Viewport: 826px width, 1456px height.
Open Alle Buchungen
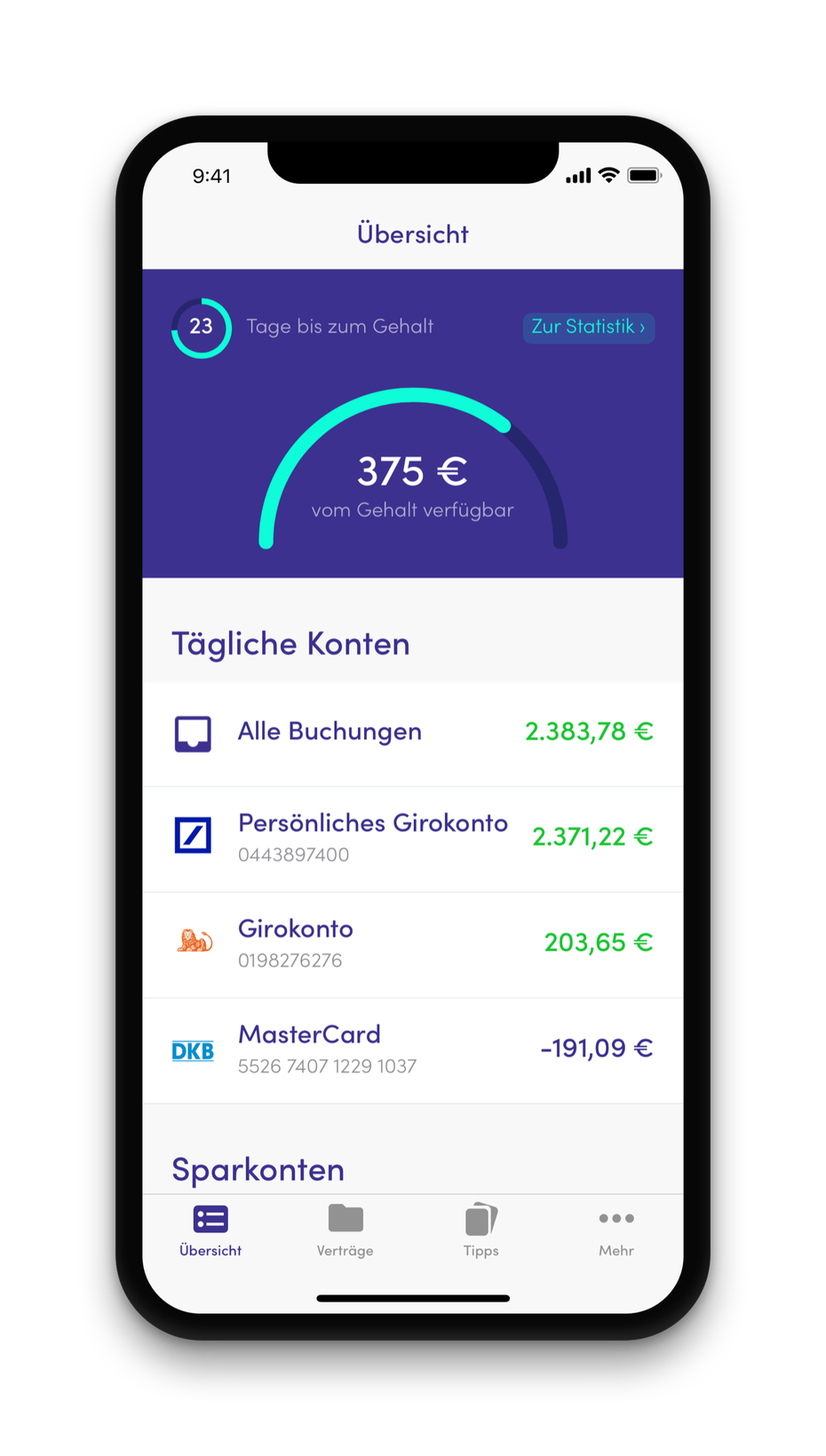click(413, 733)
